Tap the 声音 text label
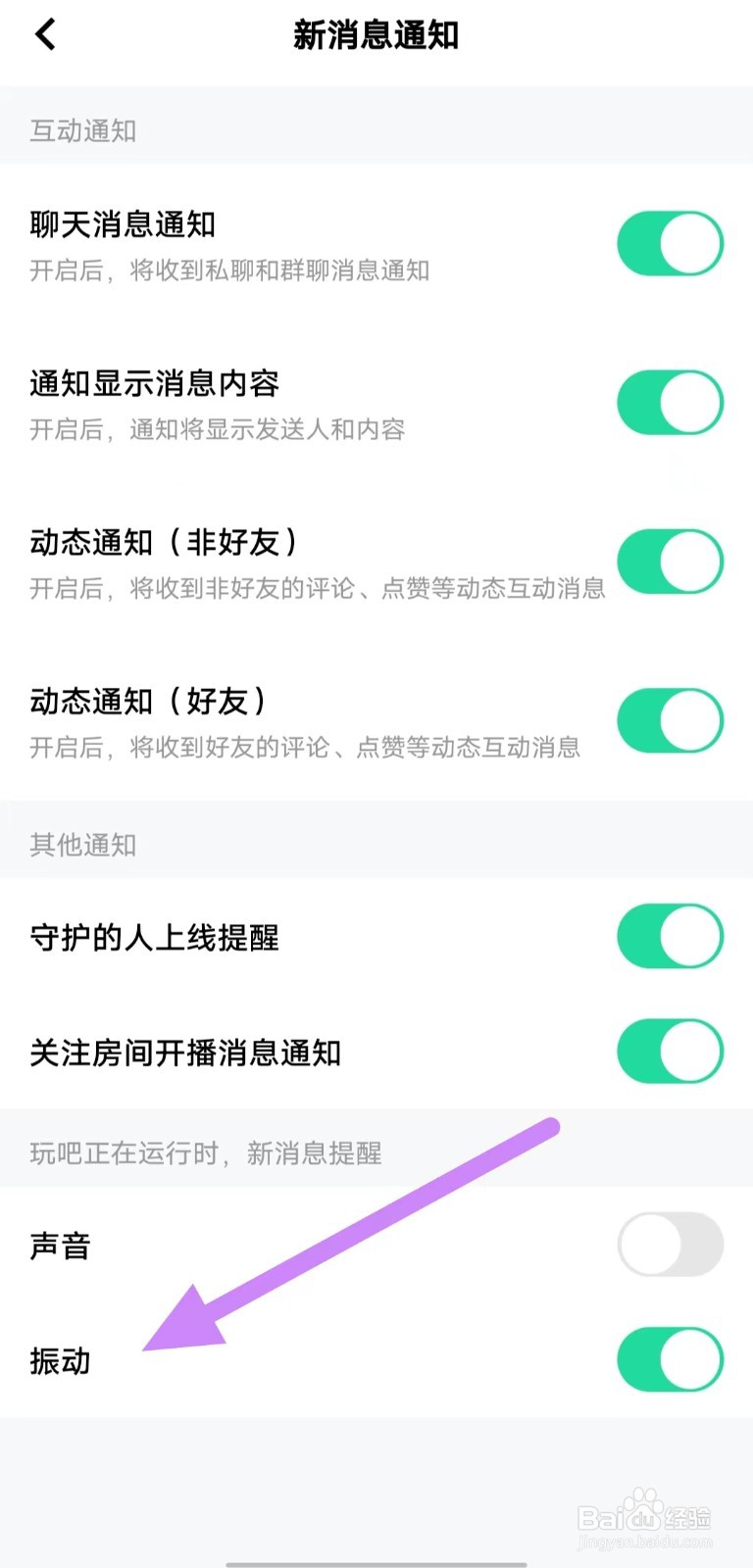753x1568 pixels. pos(59,1245)
